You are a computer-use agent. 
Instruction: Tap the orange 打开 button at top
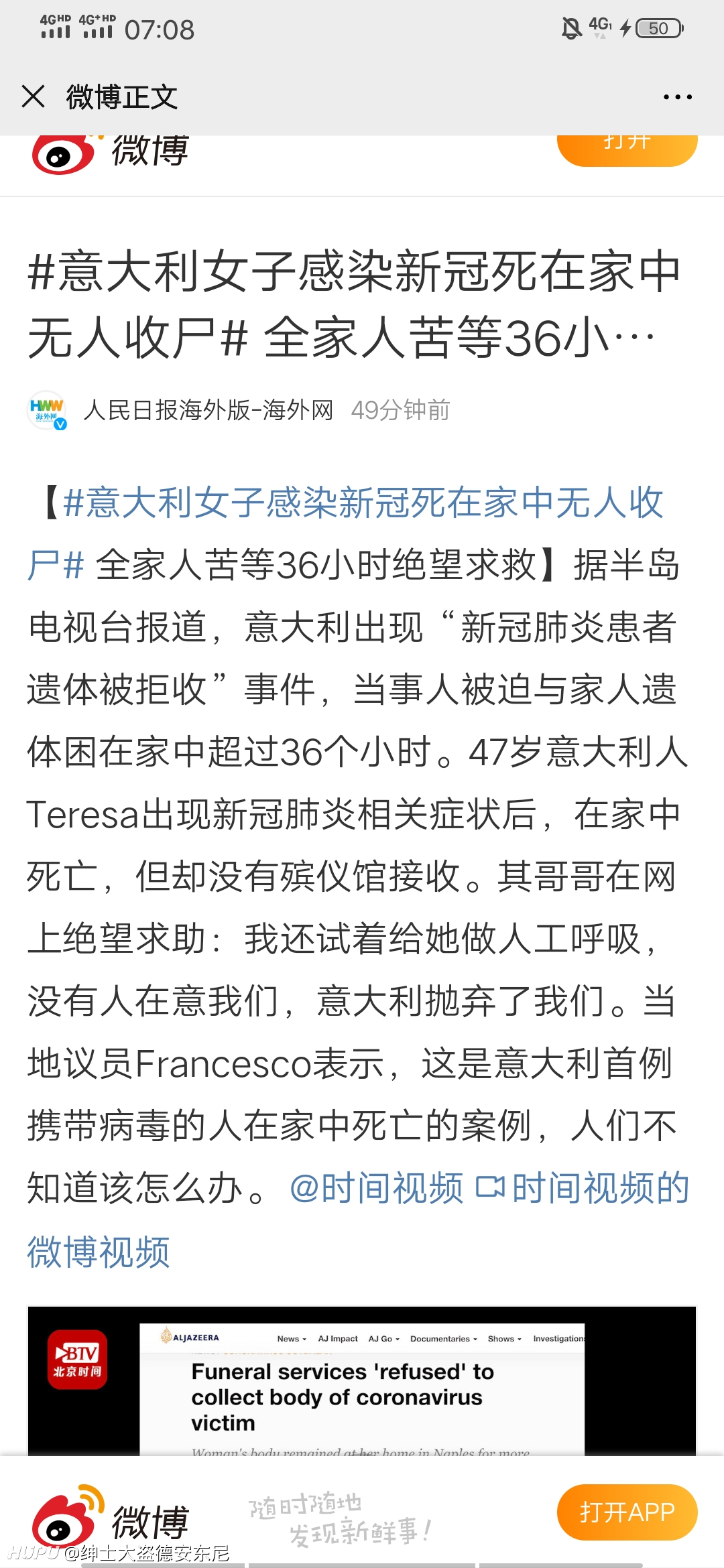pos(627,148)
